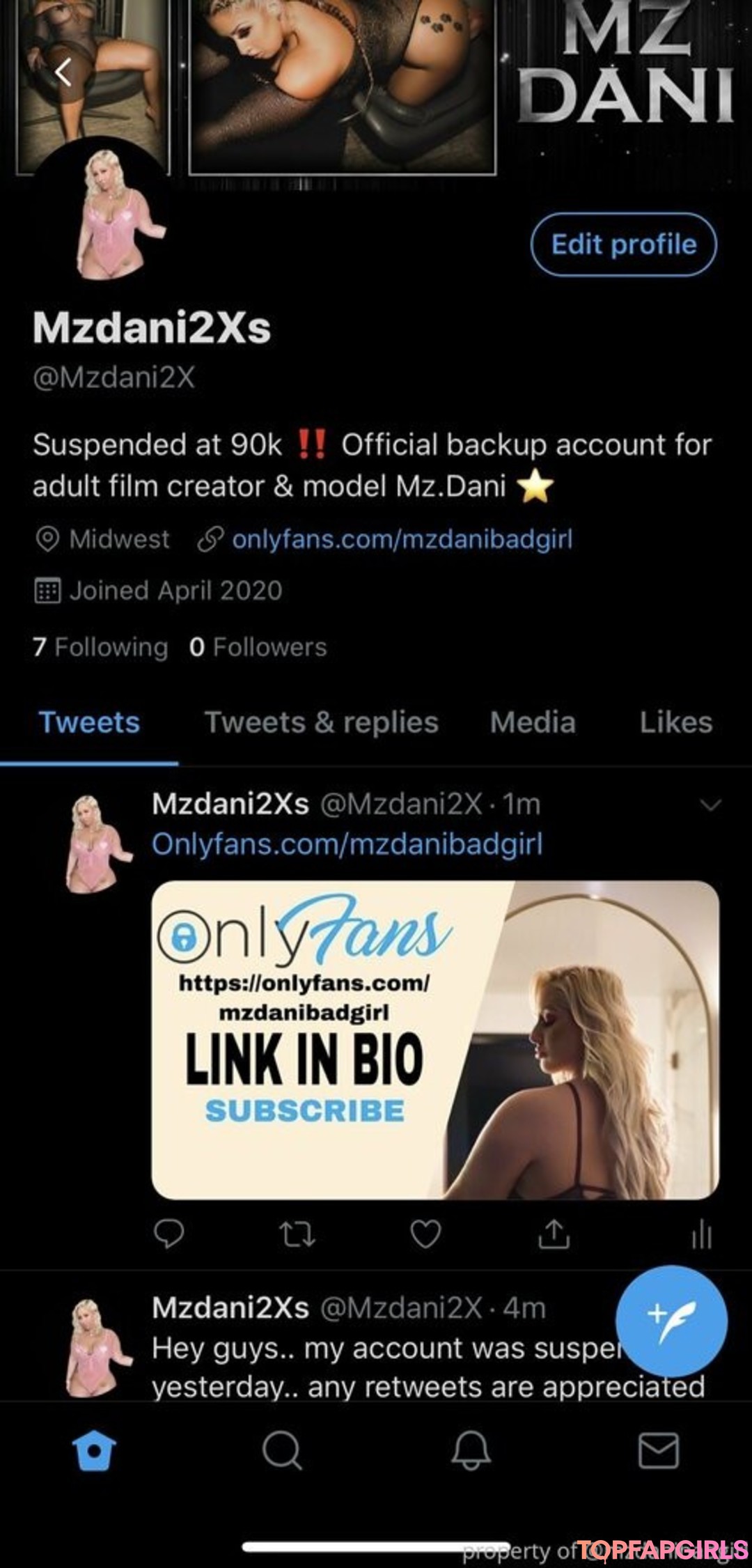The width and height of the screenshot is (752, 1568).
Task: Select the Tweets tab
Action: [x=89, y=722]
